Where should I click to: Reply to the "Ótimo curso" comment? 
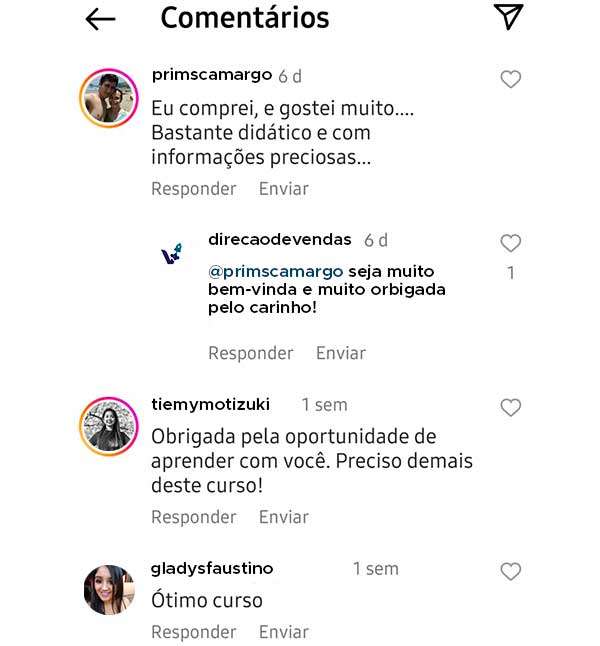pos(193,632)
